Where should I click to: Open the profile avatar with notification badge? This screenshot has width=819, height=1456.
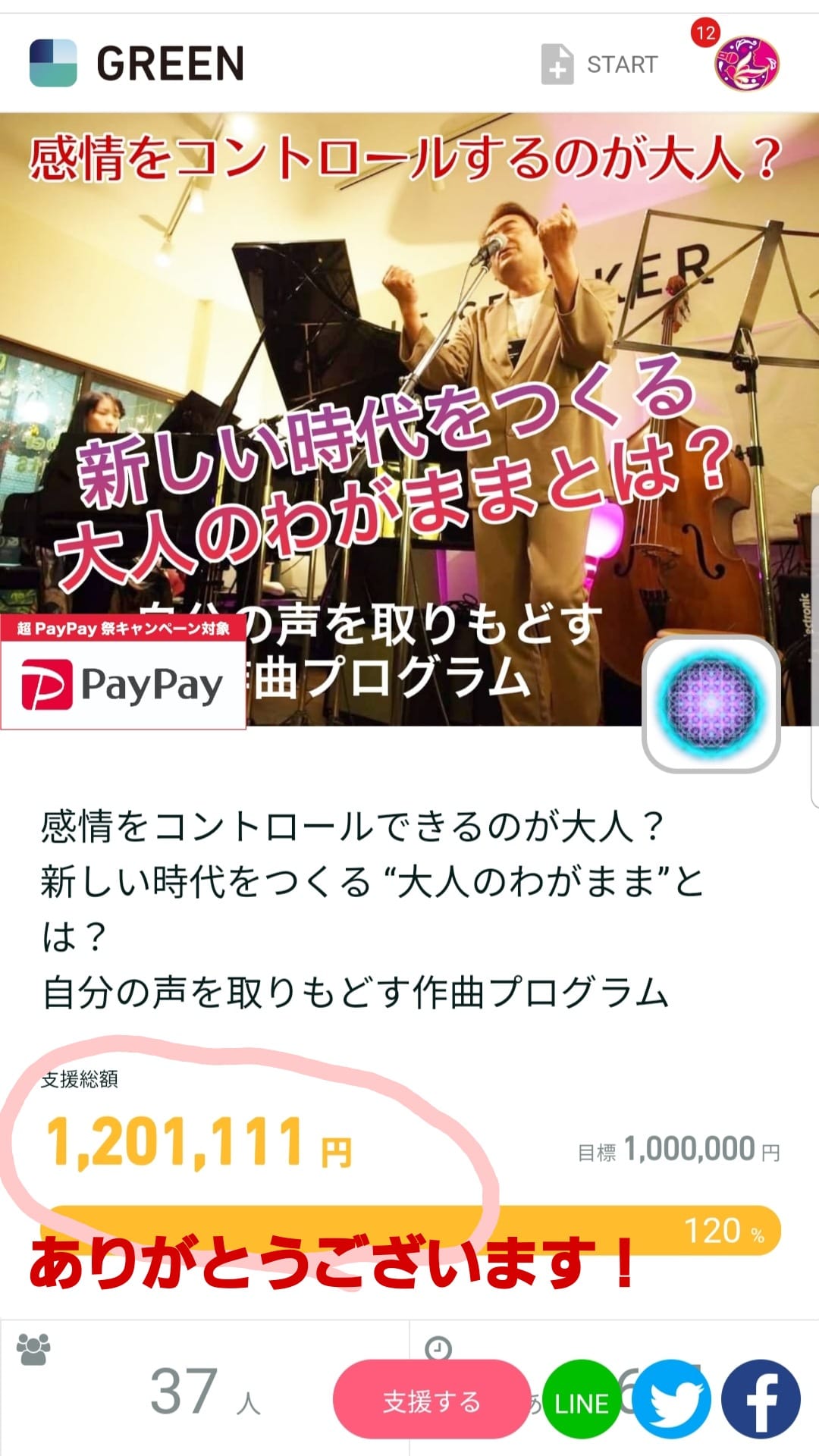[746, 63]
